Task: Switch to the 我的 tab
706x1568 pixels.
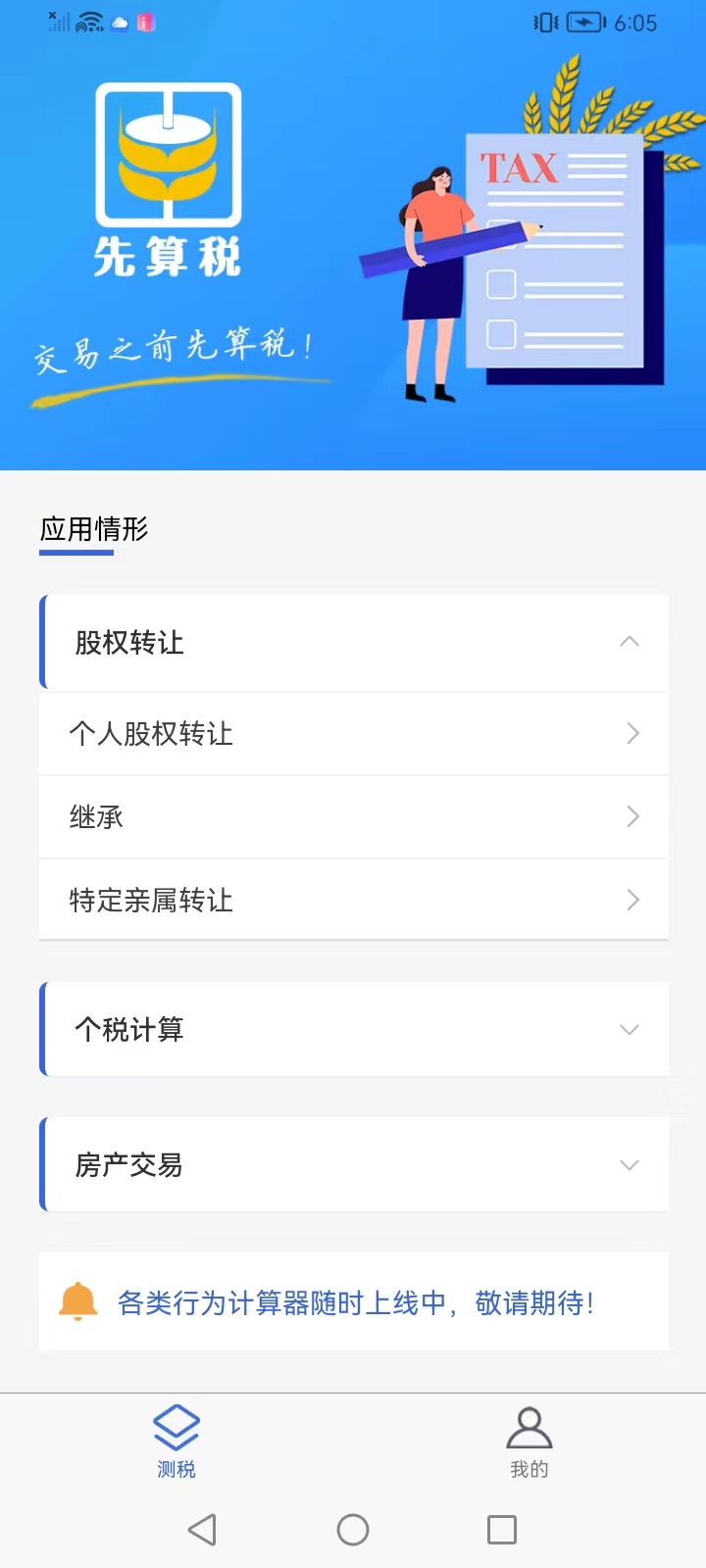Action: (529, 1441)
